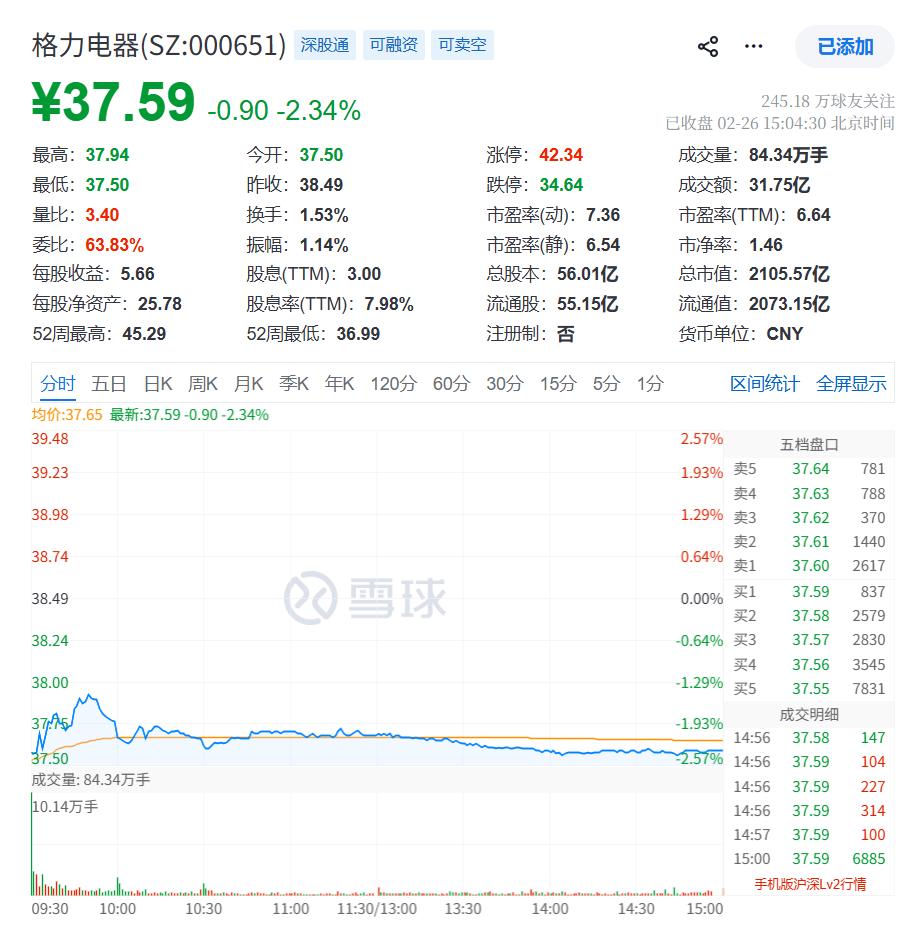Viewport: 906px width, 933px height.
Task: Open 区间统计 range statistics
Action: coord(765,383)
